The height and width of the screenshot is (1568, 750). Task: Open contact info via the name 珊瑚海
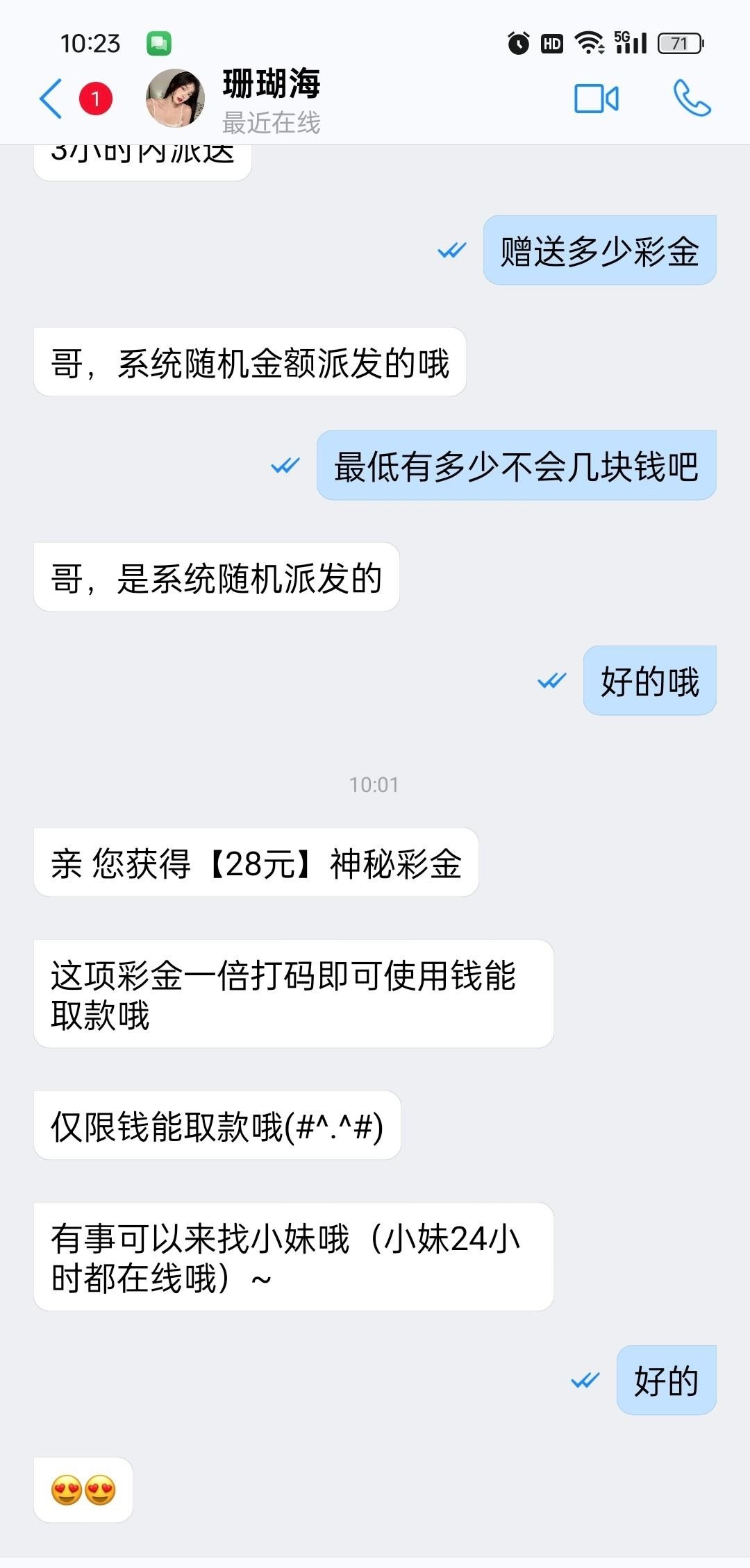(x=271, y=85)
